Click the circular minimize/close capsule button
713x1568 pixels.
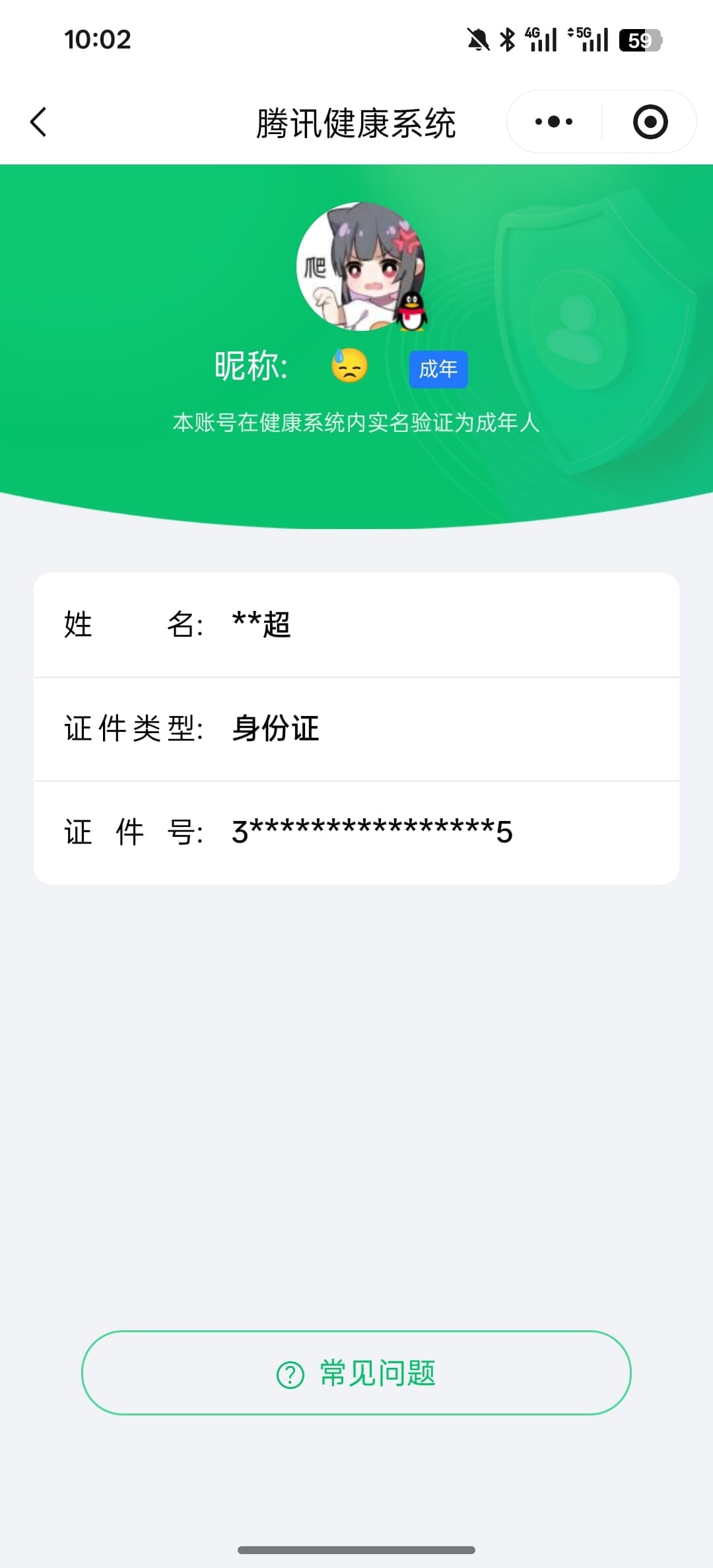(650, 122)
